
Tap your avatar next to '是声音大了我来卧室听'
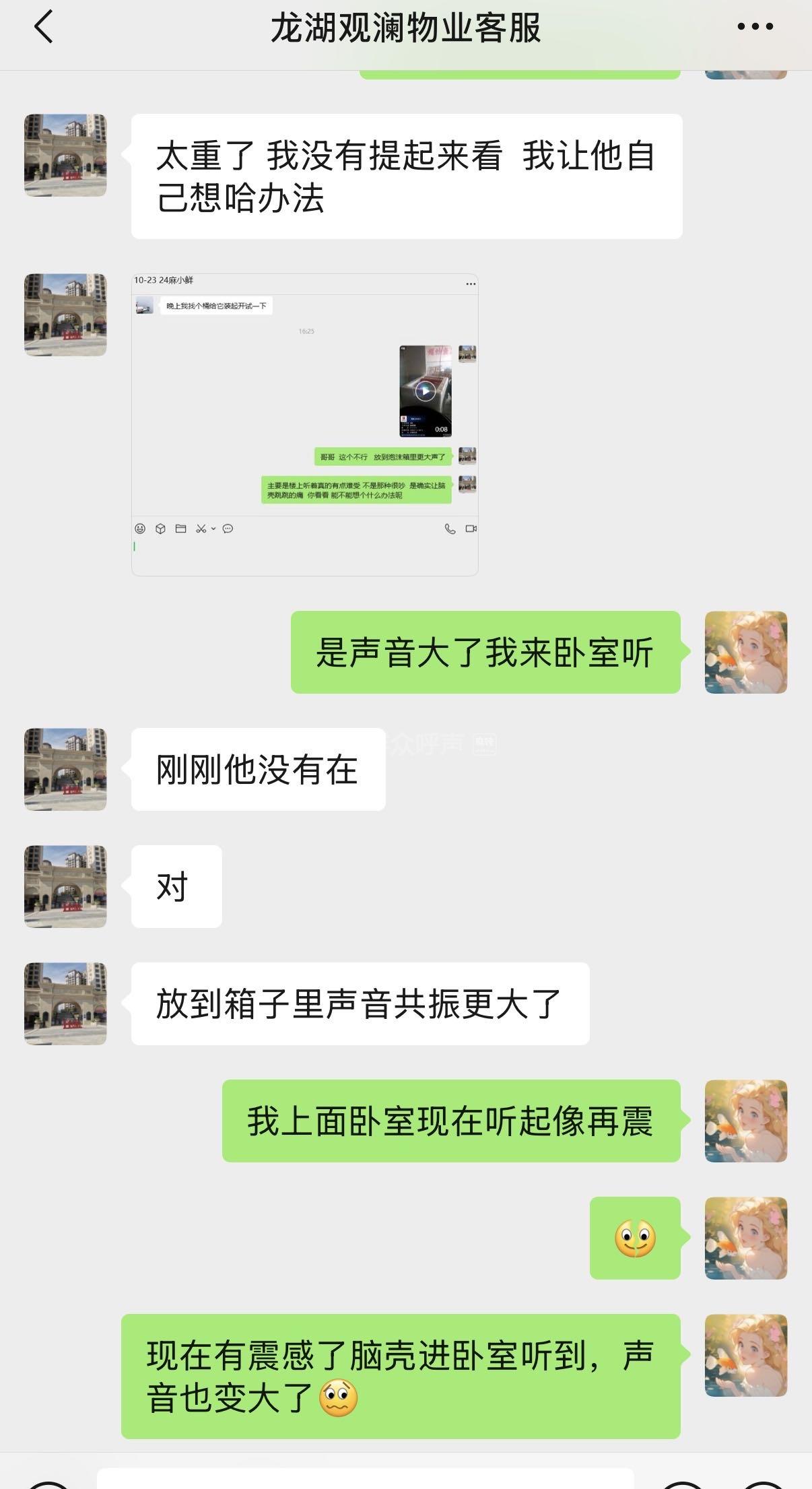[745, 652]
